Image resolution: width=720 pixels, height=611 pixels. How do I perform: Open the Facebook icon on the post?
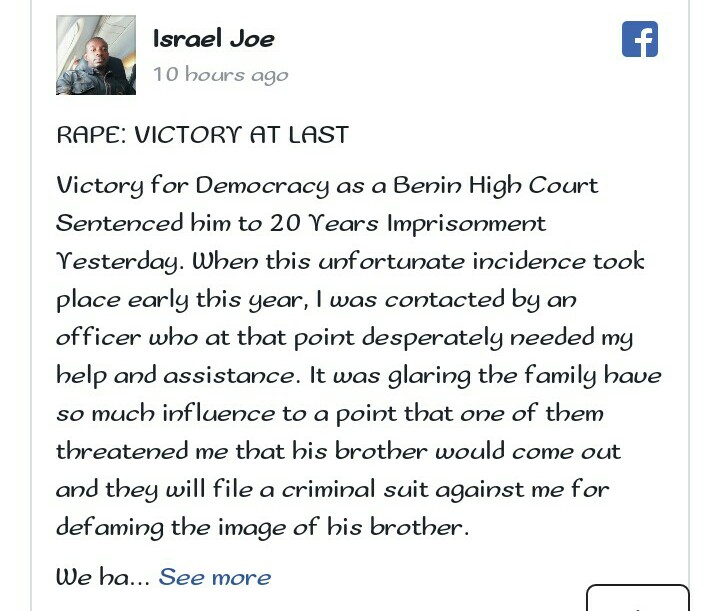[640, 40]
